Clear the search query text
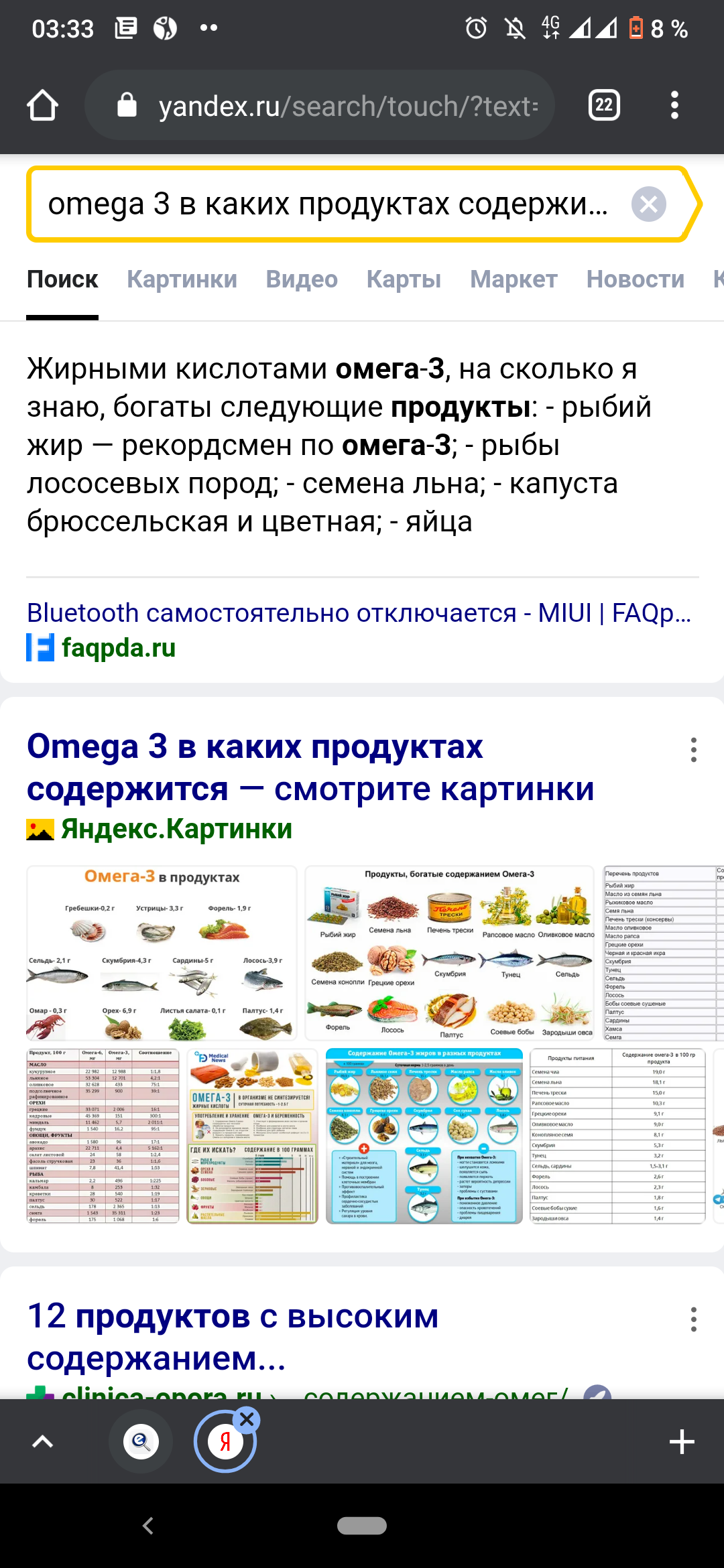This screenshot has height=1568, width=724. click(x=648, y=204)
